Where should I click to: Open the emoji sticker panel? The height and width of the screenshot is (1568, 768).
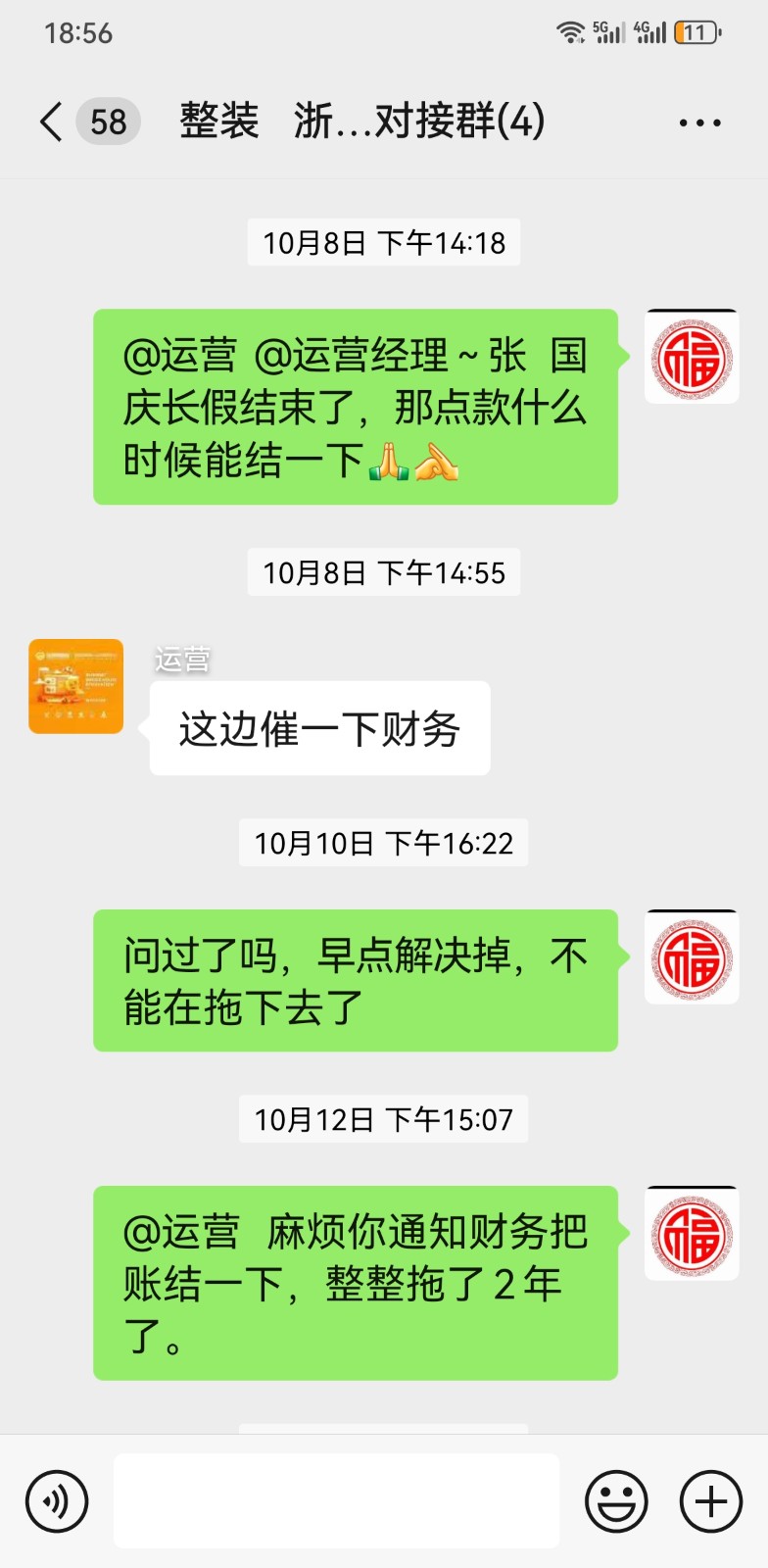[x=616, y=1501]
